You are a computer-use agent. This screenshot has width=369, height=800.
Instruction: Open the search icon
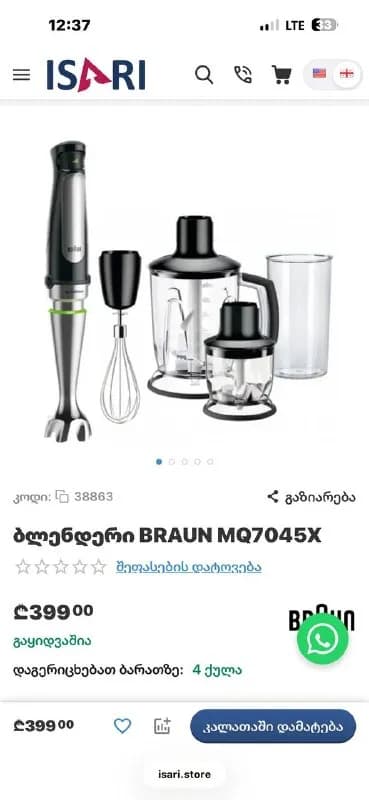click(x=204, y=75)
